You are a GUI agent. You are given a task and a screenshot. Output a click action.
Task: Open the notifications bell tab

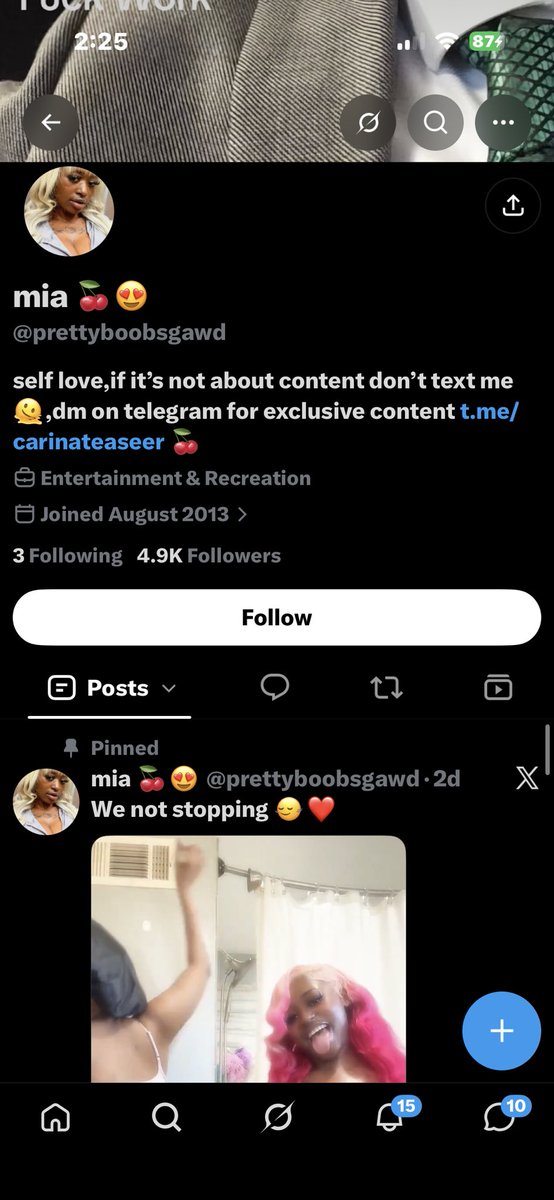click(391, 1114)
